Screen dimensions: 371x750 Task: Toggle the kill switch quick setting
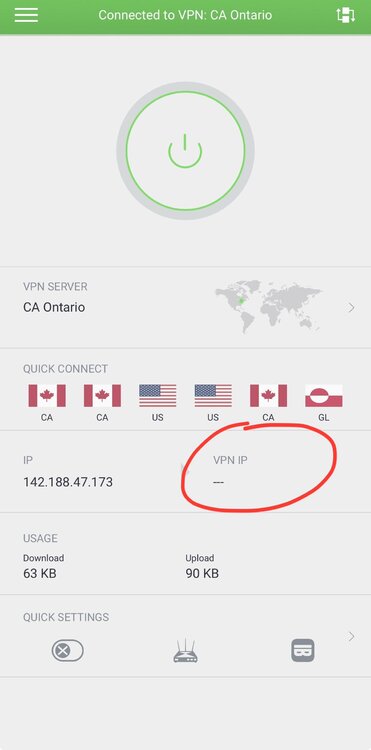[x=67, y=651]
